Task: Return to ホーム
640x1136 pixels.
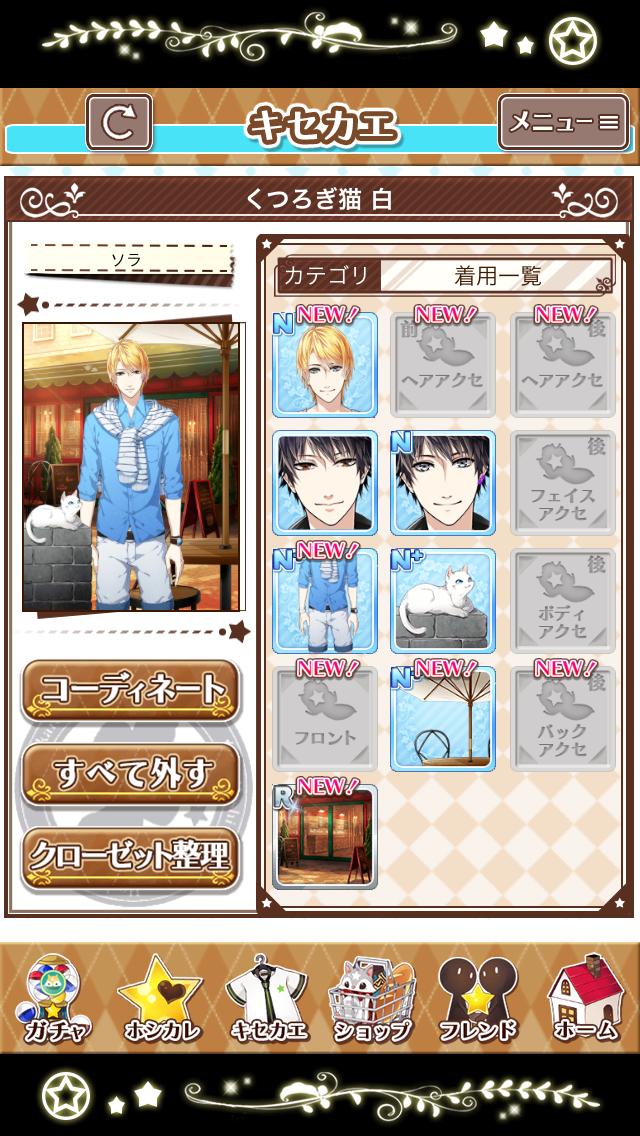Action: 587,1000
